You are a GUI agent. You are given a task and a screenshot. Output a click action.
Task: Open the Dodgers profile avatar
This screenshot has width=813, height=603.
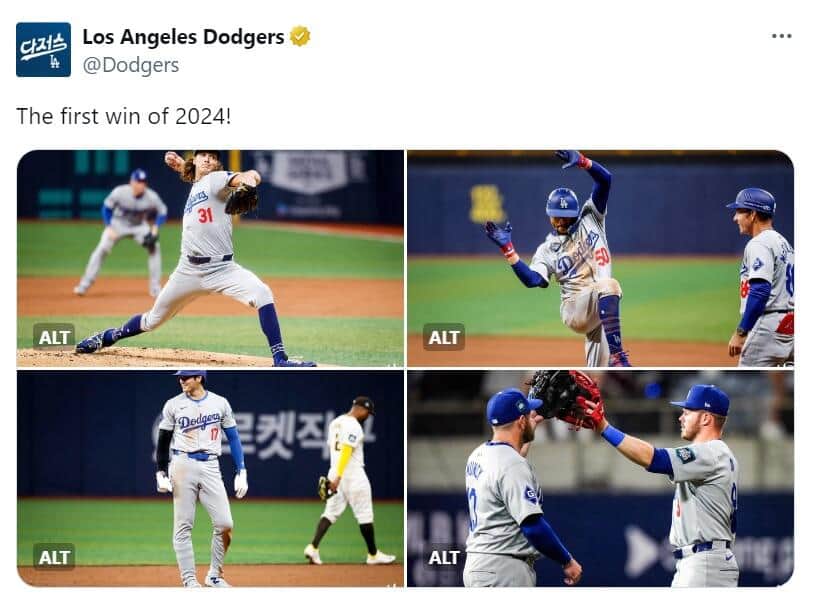tap(43, 49)
